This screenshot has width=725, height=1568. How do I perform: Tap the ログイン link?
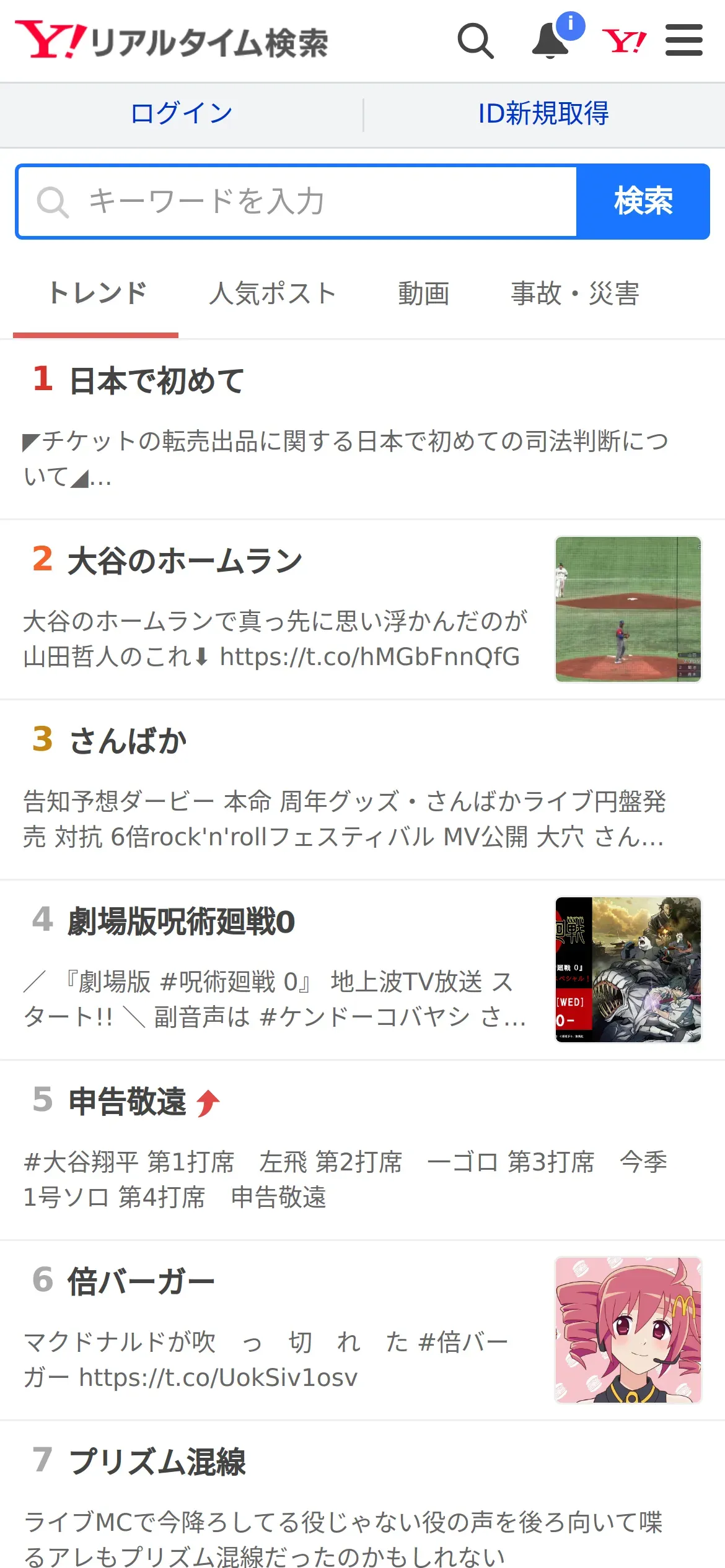pos(182,114)
